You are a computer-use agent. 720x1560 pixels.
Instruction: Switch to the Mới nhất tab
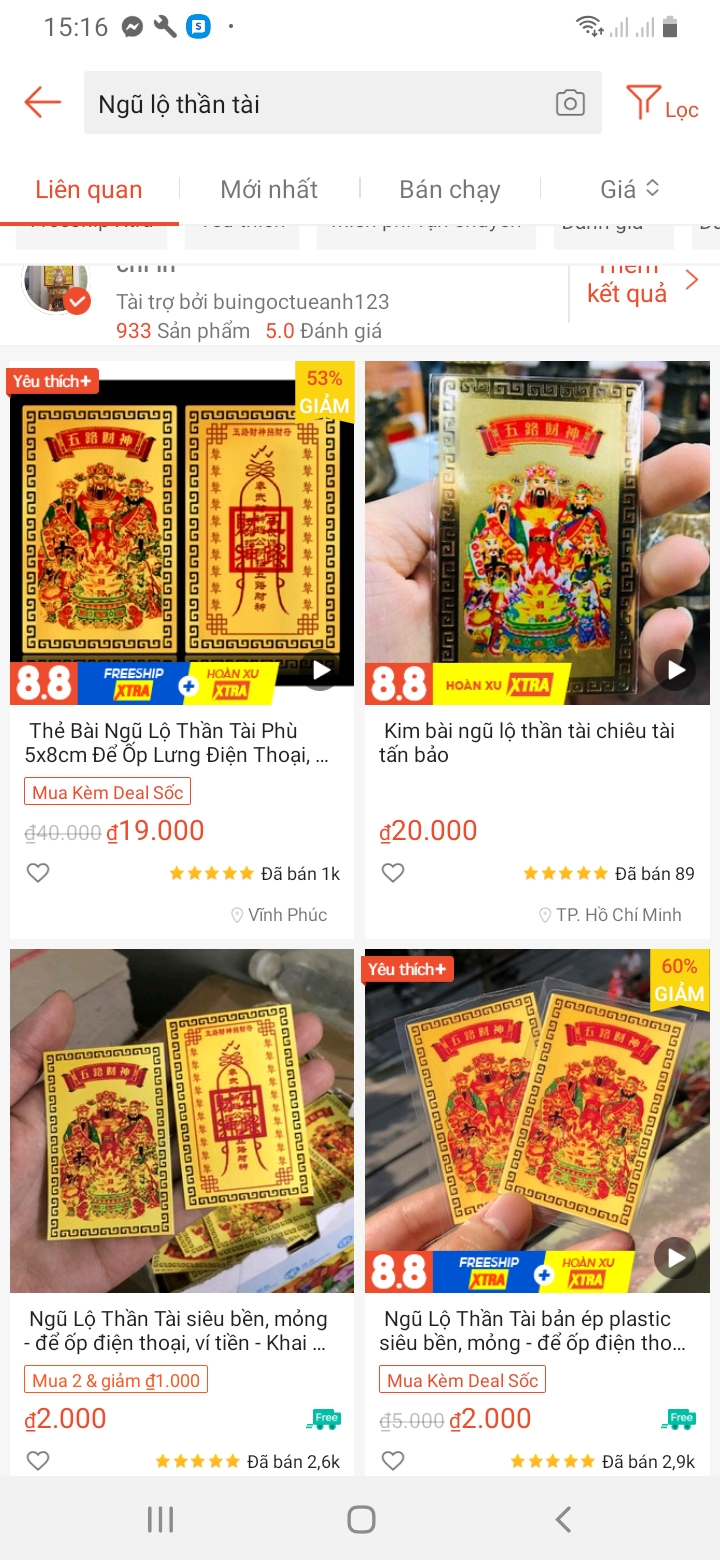click(269, 189)
